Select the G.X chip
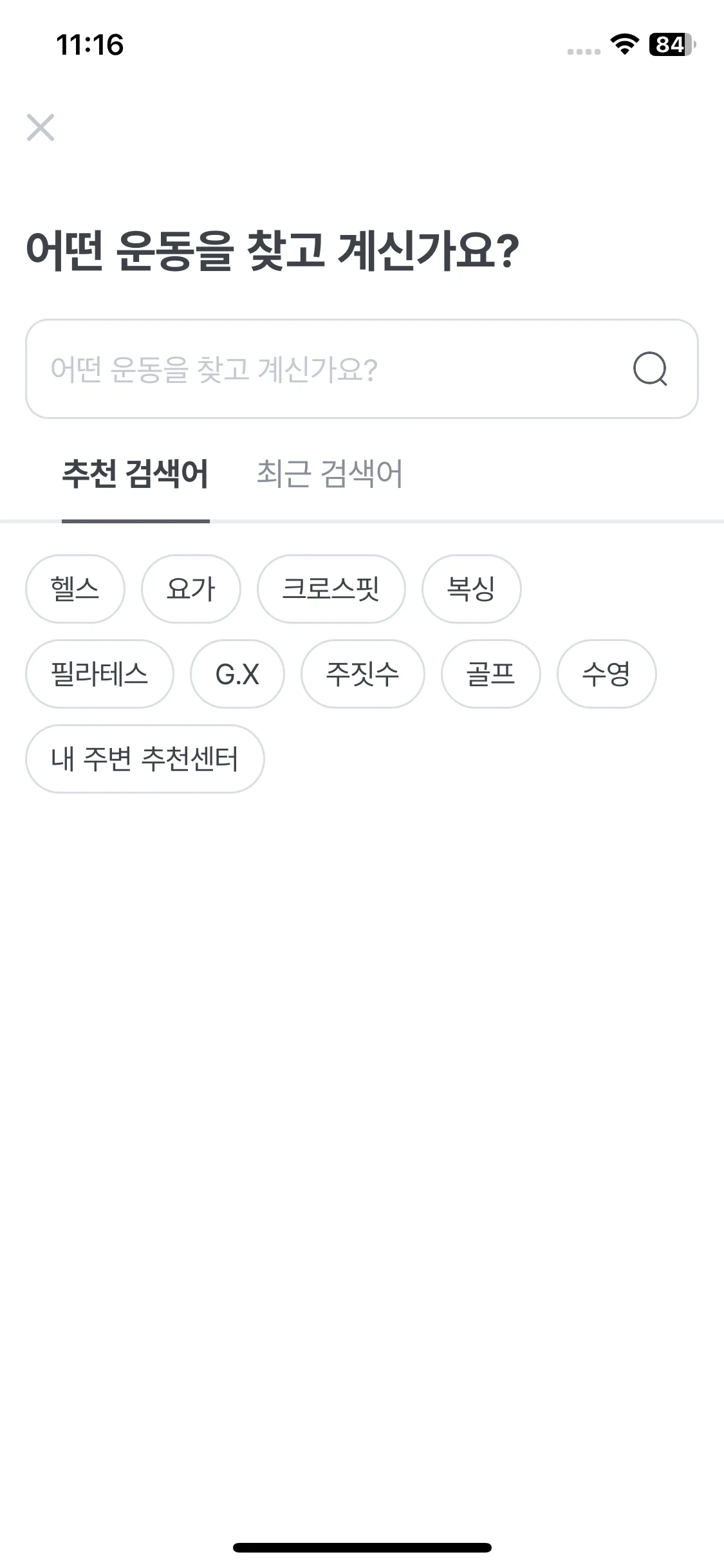Viewport: 724px width, 1568px height. [x=237, y=674]
